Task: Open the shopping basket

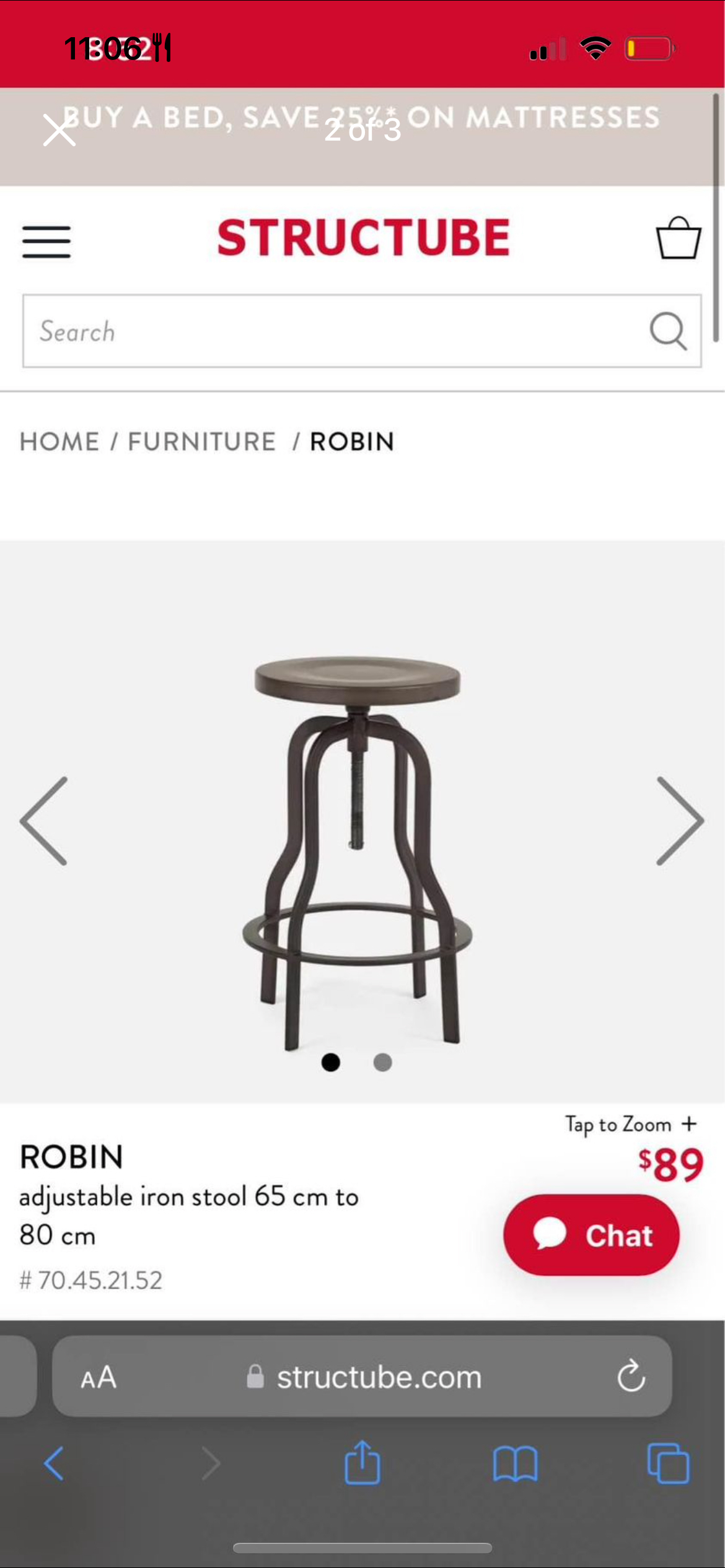Action: click(679, 238)
